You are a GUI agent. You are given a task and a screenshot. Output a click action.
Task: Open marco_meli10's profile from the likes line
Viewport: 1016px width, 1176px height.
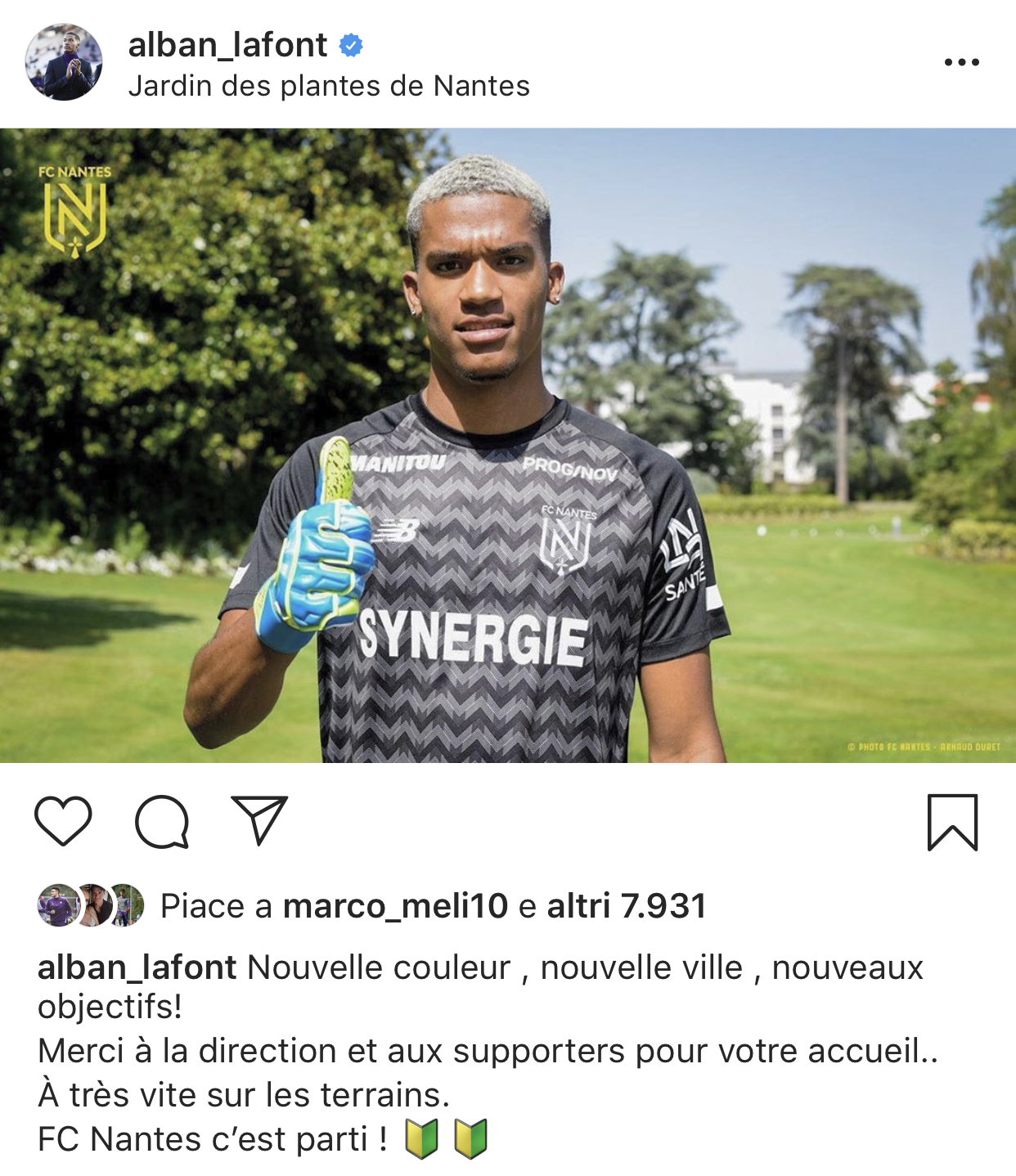click(395, 906)
